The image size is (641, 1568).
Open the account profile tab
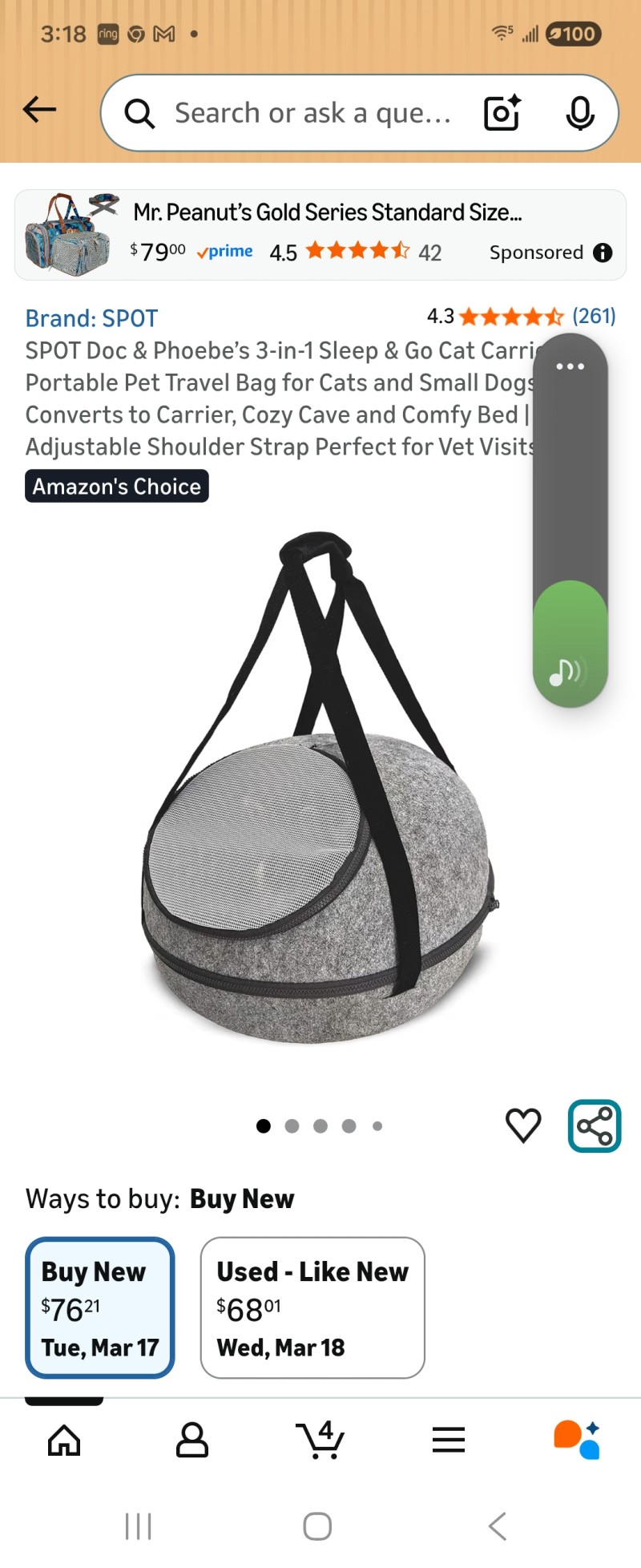[x=192, y=1441]
